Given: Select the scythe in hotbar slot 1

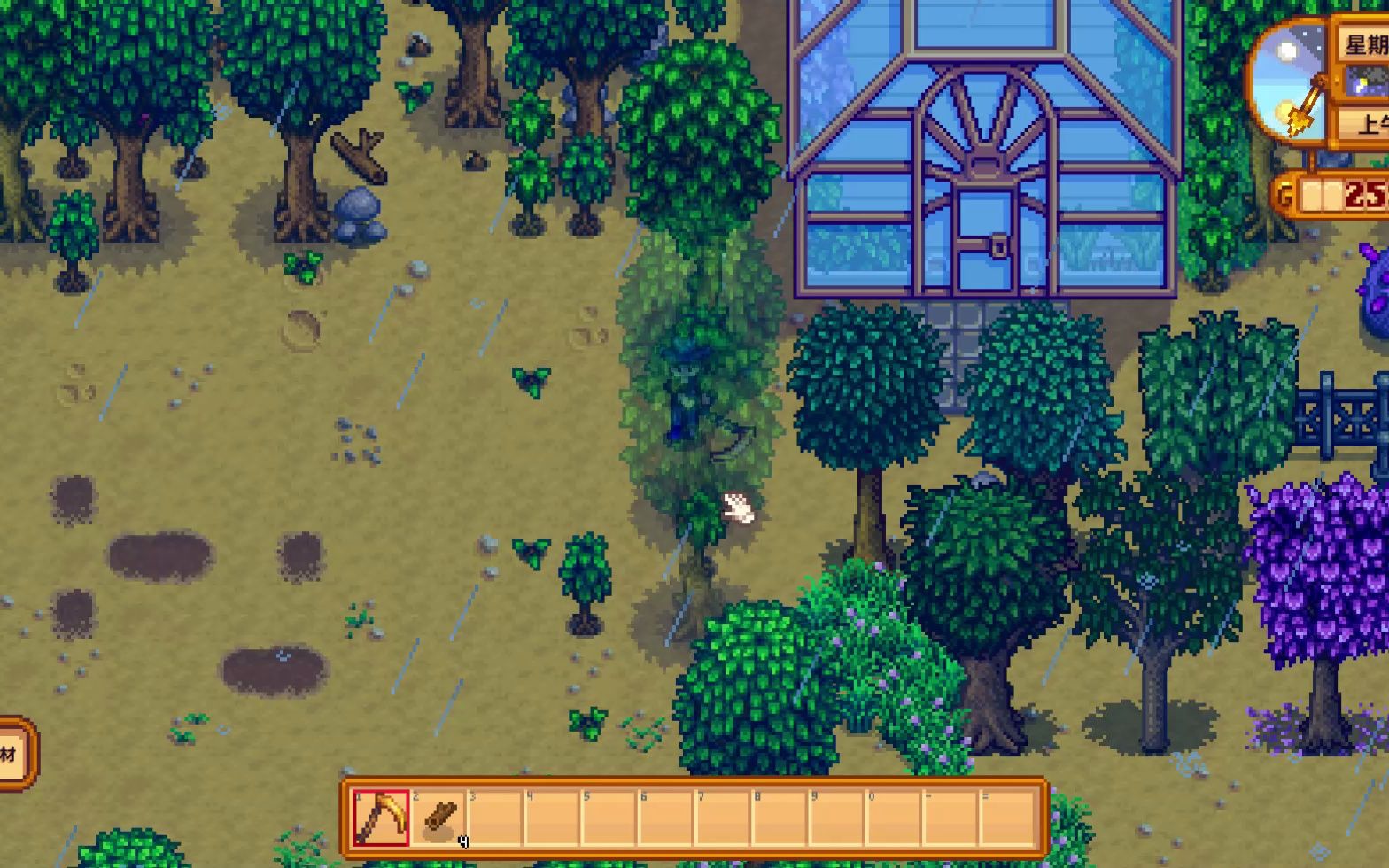Looking at the screenshot, I should tap(382, 818).
